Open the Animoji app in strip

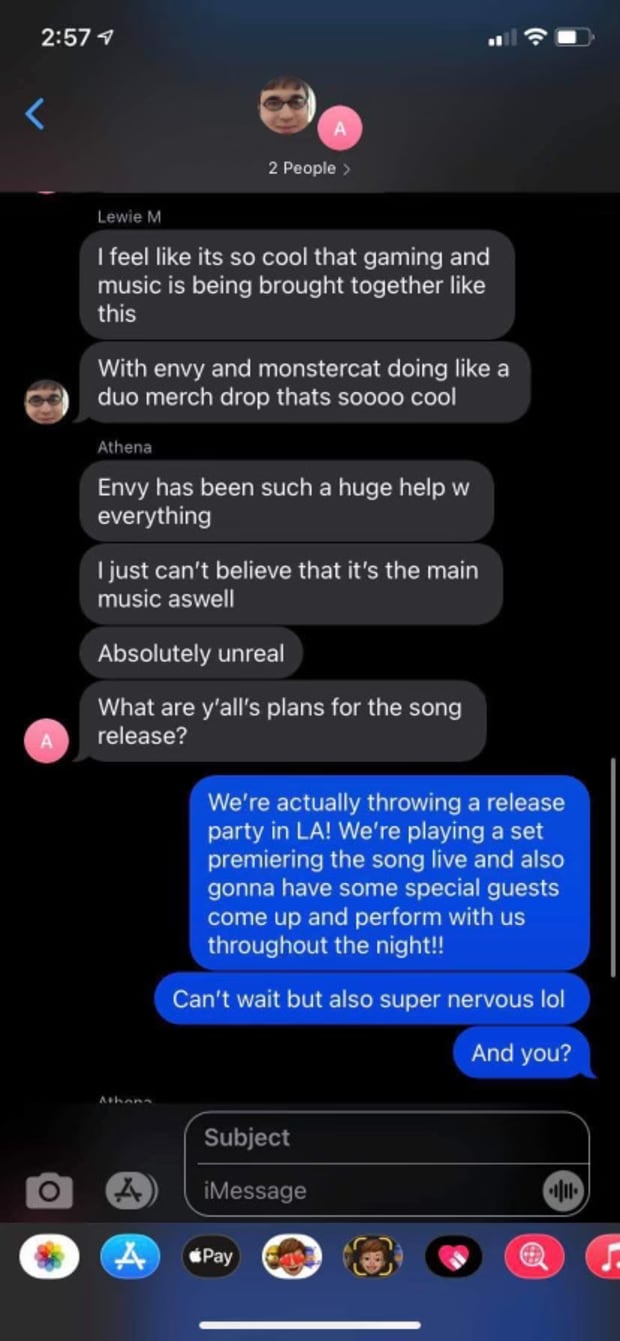tap(371, 1258)
